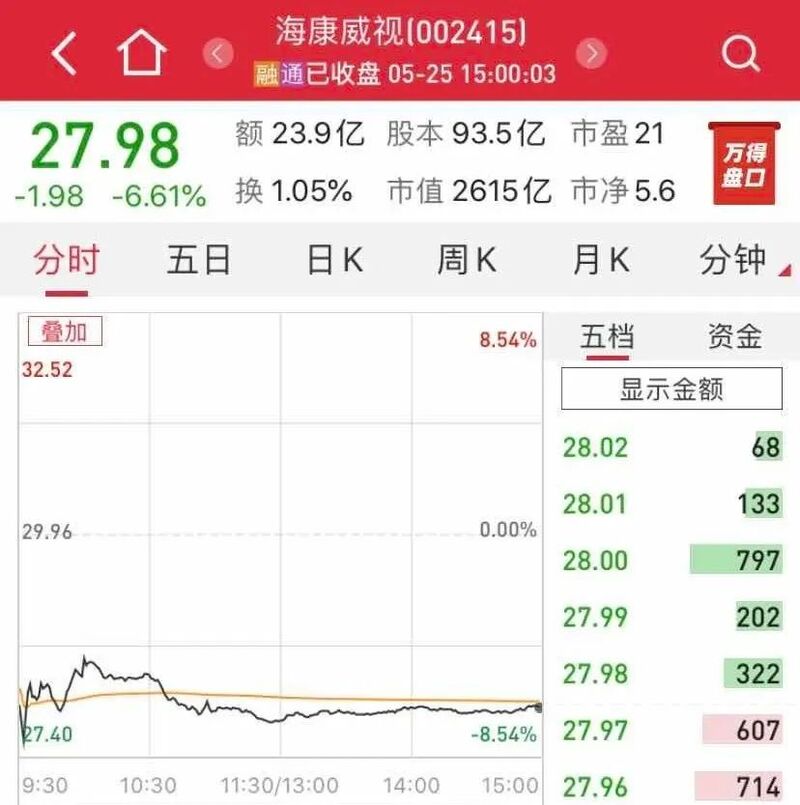Switch to the 分时 chart tab

coord(66,260)
